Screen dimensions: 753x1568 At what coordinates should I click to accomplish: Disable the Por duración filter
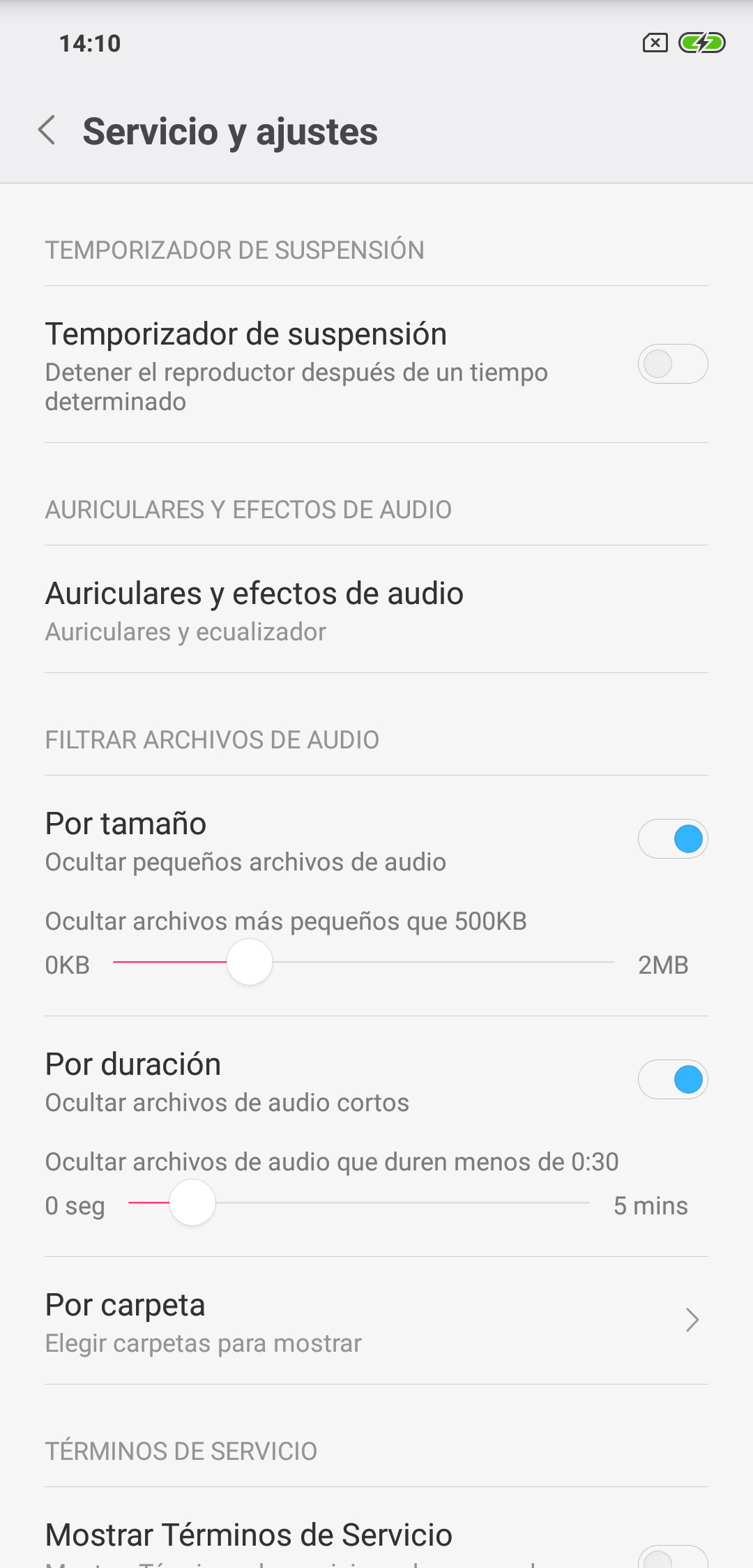[x=673, y=1079]
